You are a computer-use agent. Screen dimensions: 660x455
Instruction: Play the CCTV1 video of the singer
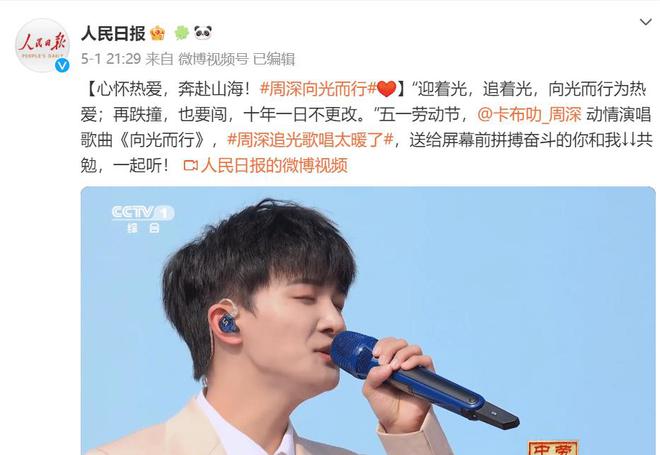pyautogui.click(x=368, y=320)
